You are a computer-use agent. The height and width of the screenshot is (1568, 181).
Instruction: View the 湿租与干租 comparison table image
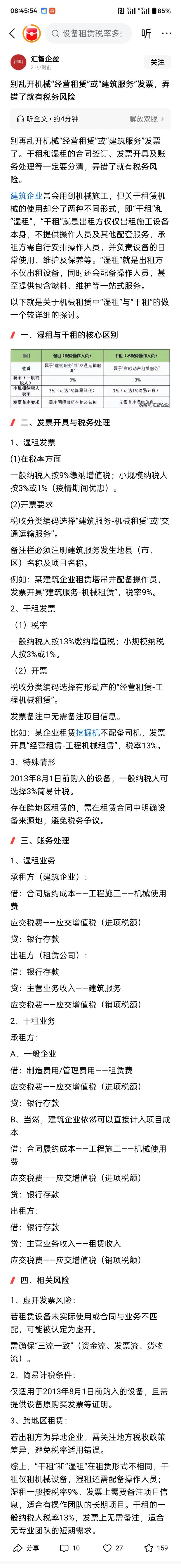coord(90,378)
